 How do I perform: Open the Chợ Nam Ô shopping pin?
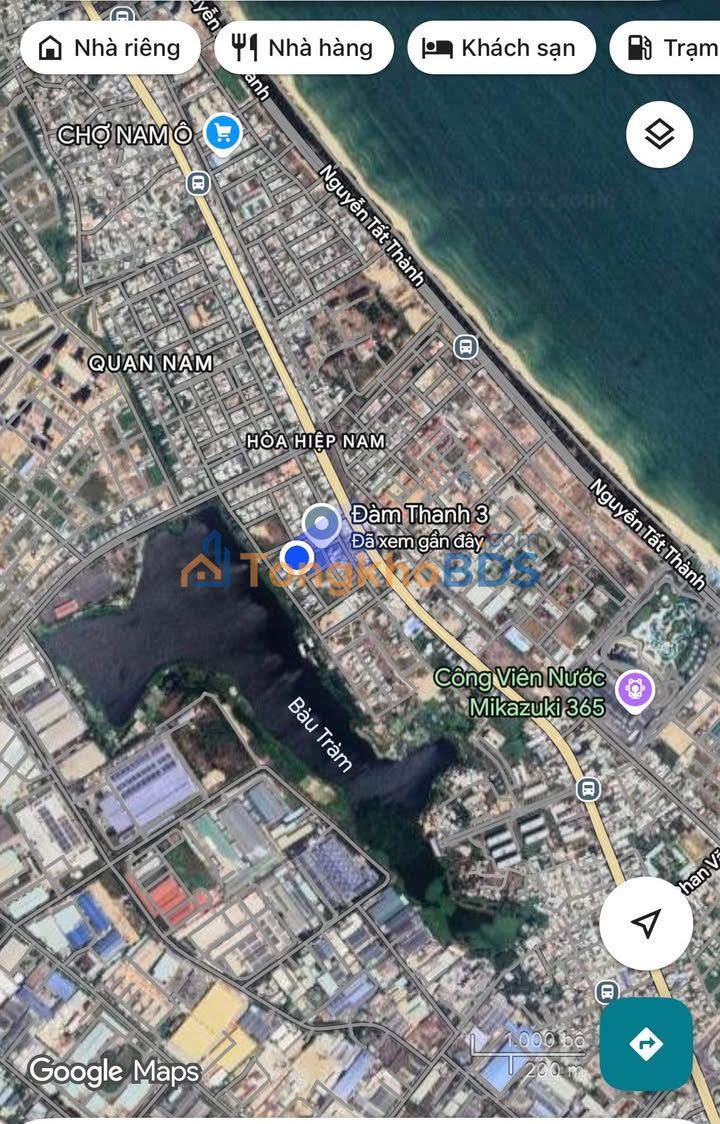[222, 132]
